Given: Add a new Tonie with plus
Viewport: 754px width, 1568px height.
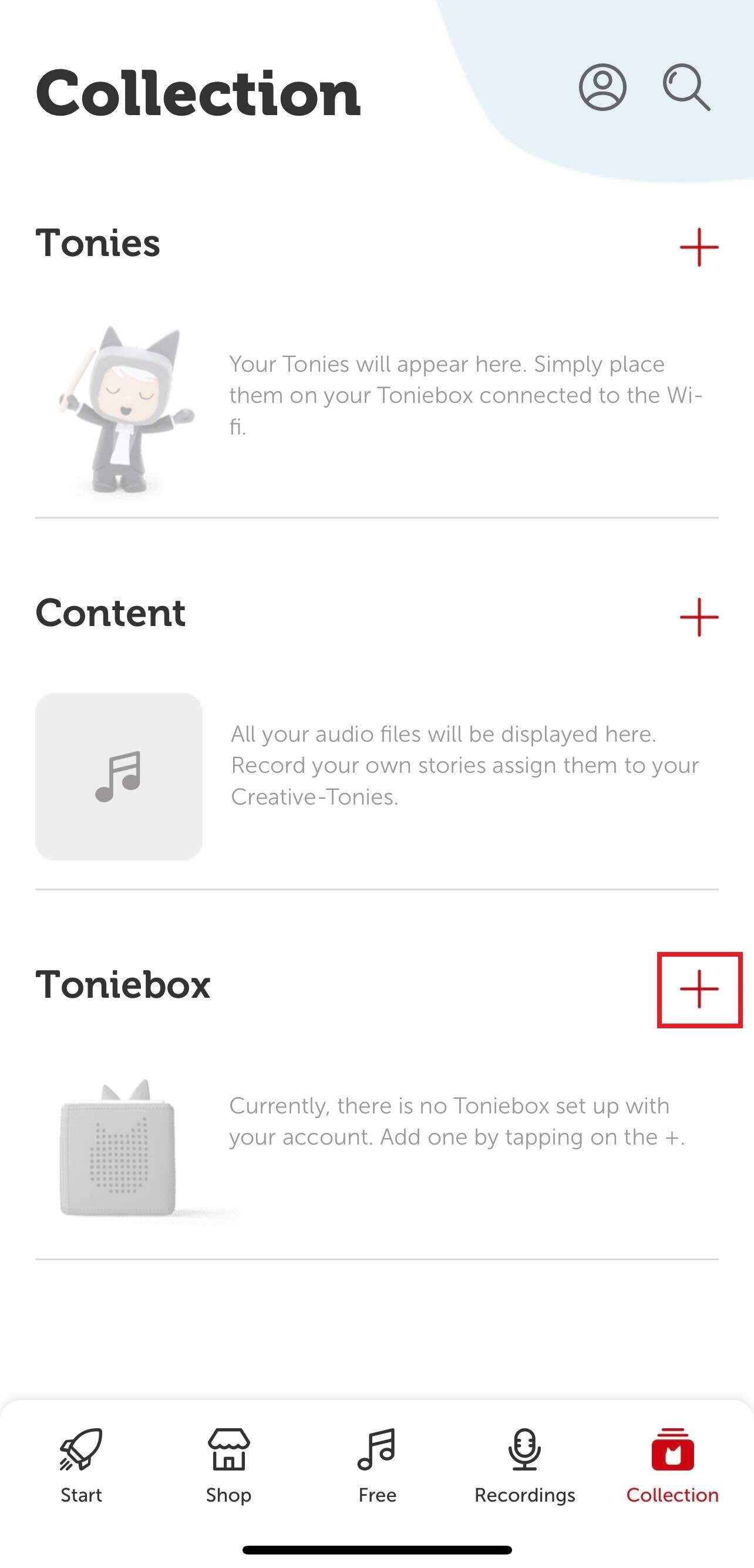Looking at the screenshot, I should click(x=699, y=247).
